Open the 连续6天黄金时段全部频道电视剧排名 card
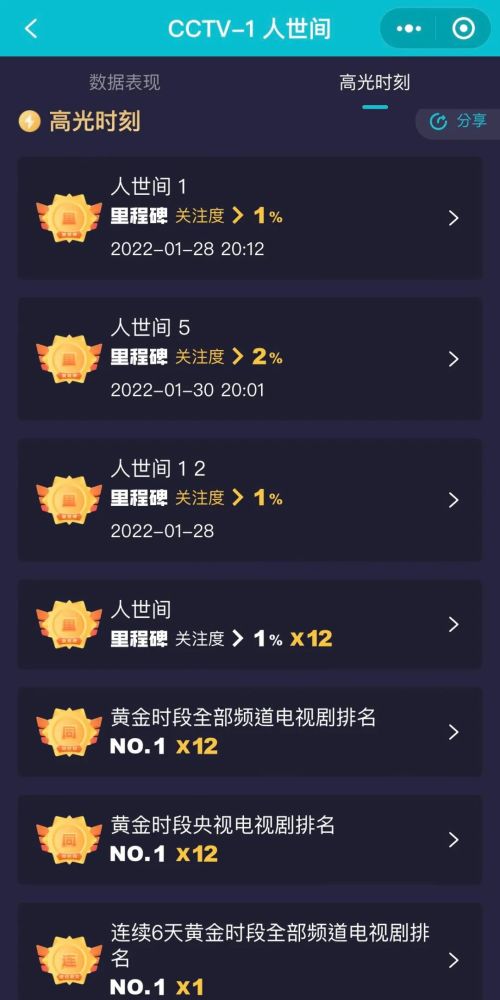This screenshot has height=1000, width=500. tap(249, 952)
